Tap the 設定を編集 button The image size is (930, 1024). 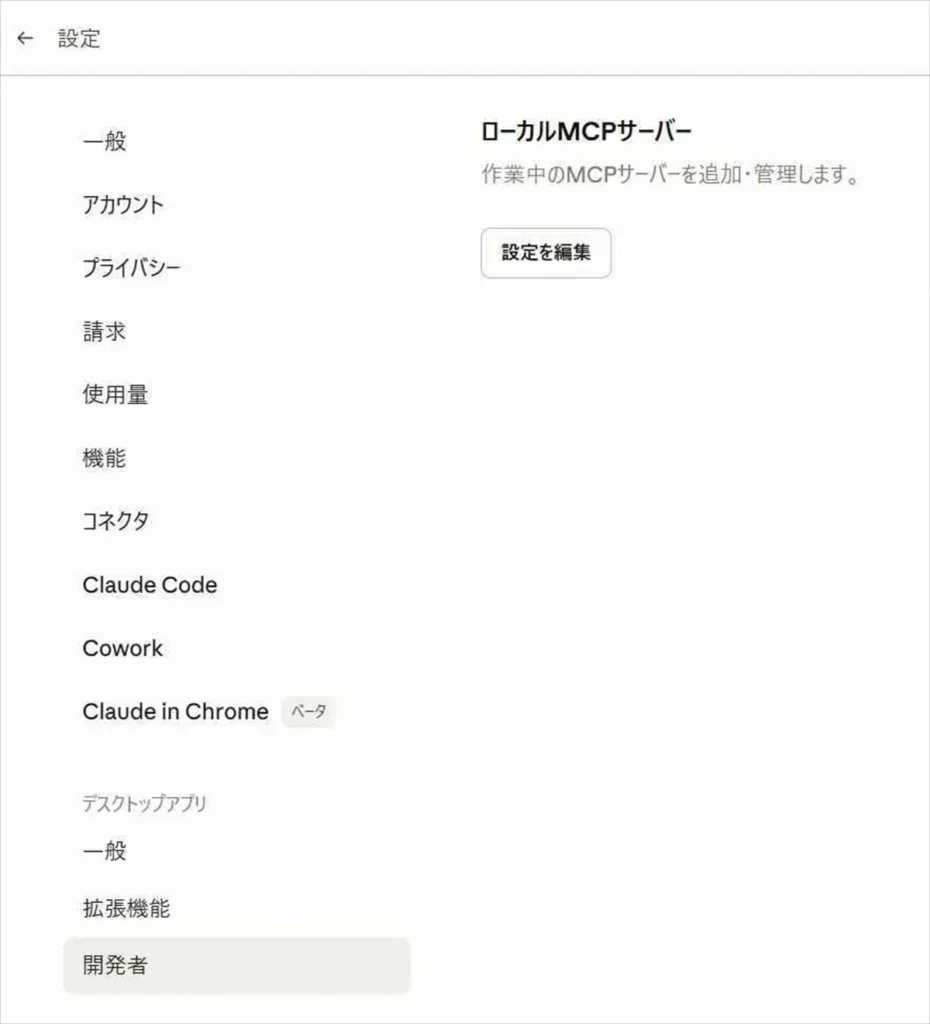[x=545, y=253]
